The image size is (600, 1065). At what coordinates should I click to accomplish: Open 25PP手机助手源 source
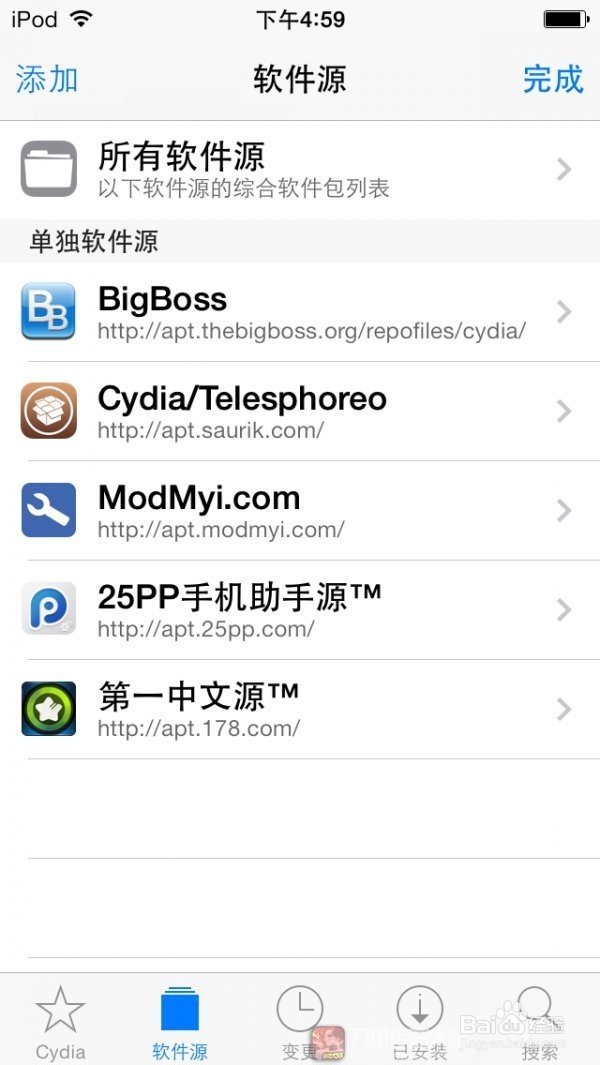click(x=300, y=609)
